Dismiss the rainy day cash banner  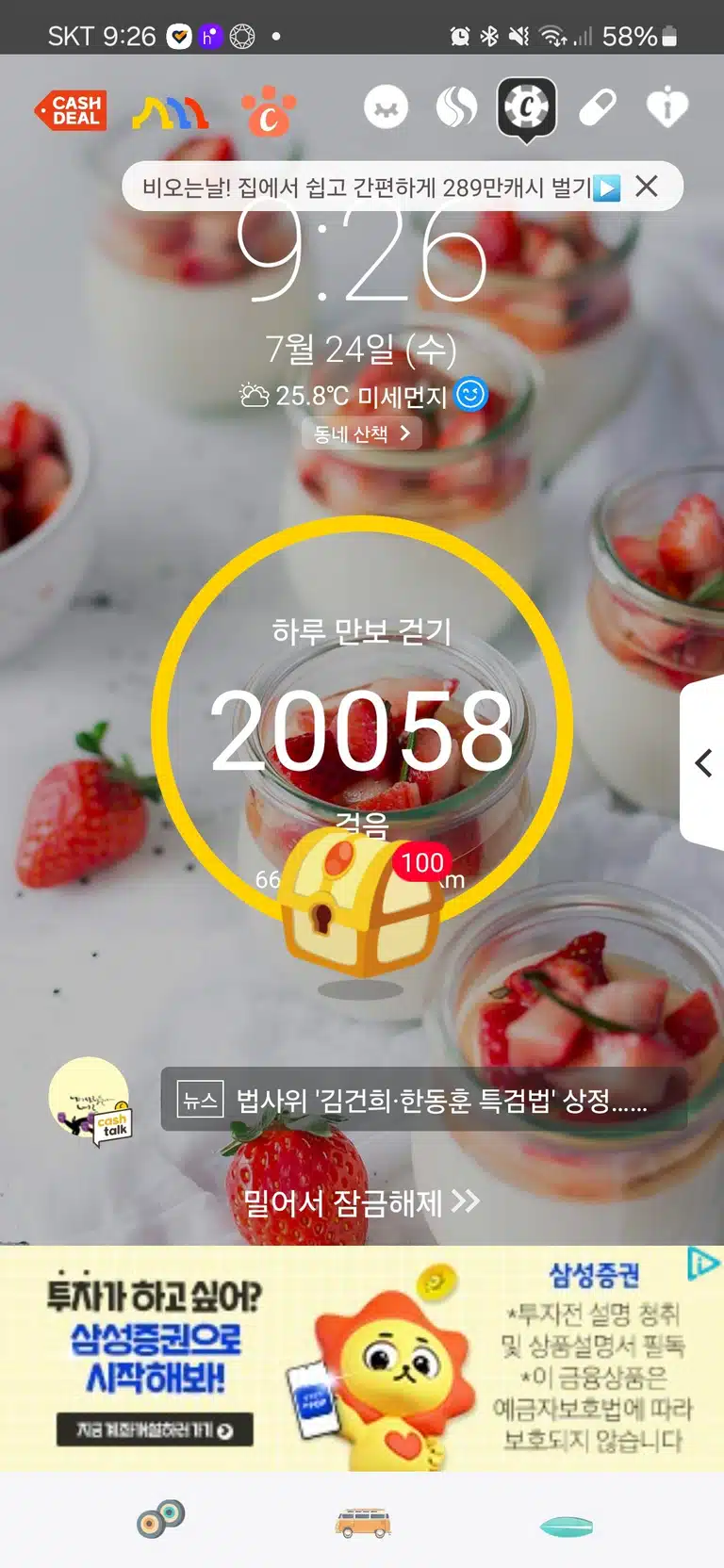pyautogui.click(x=647, y=187)
